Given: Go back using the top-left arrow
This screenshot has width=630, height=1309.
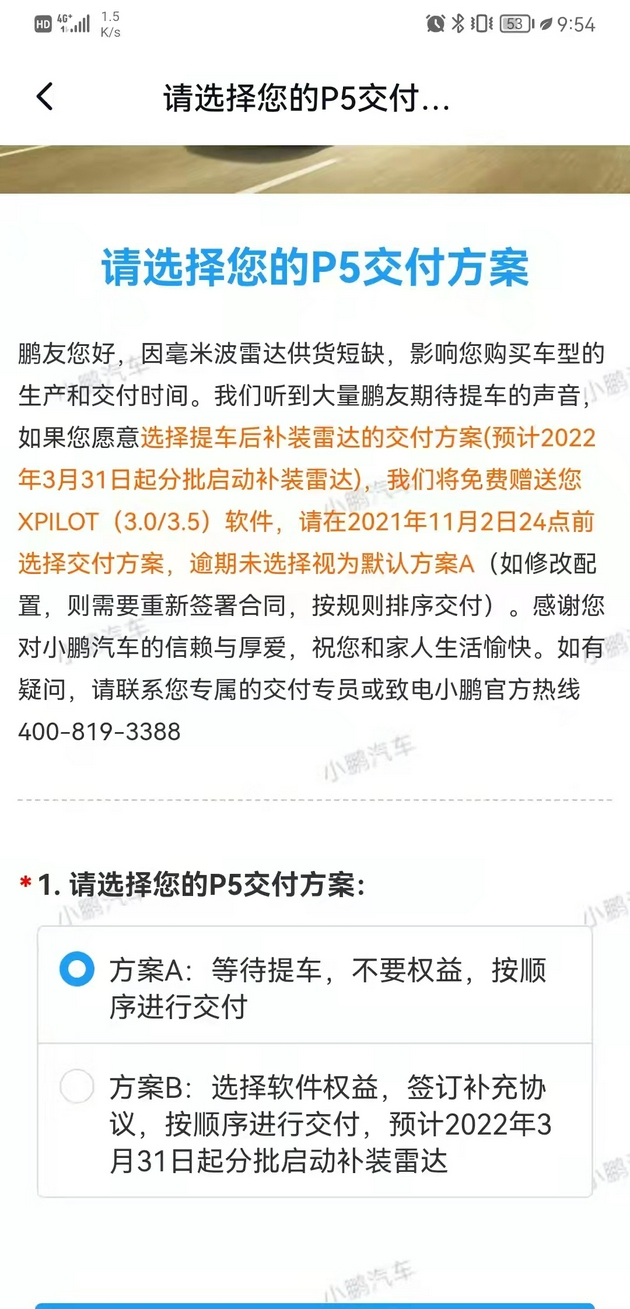Looking at the screenshot, I should [x=44, y=97].
